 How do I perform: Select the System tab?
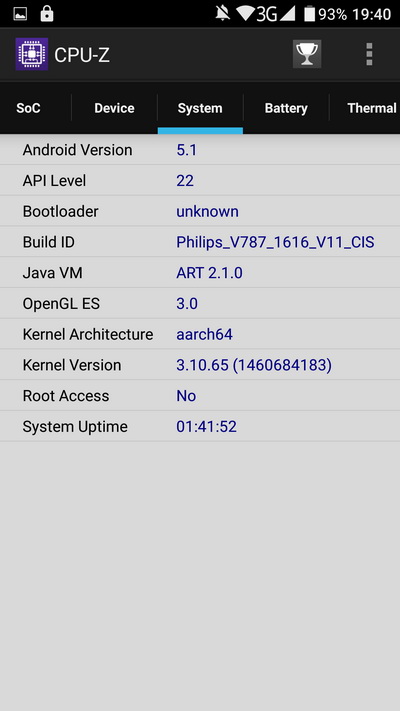(200, 108)
